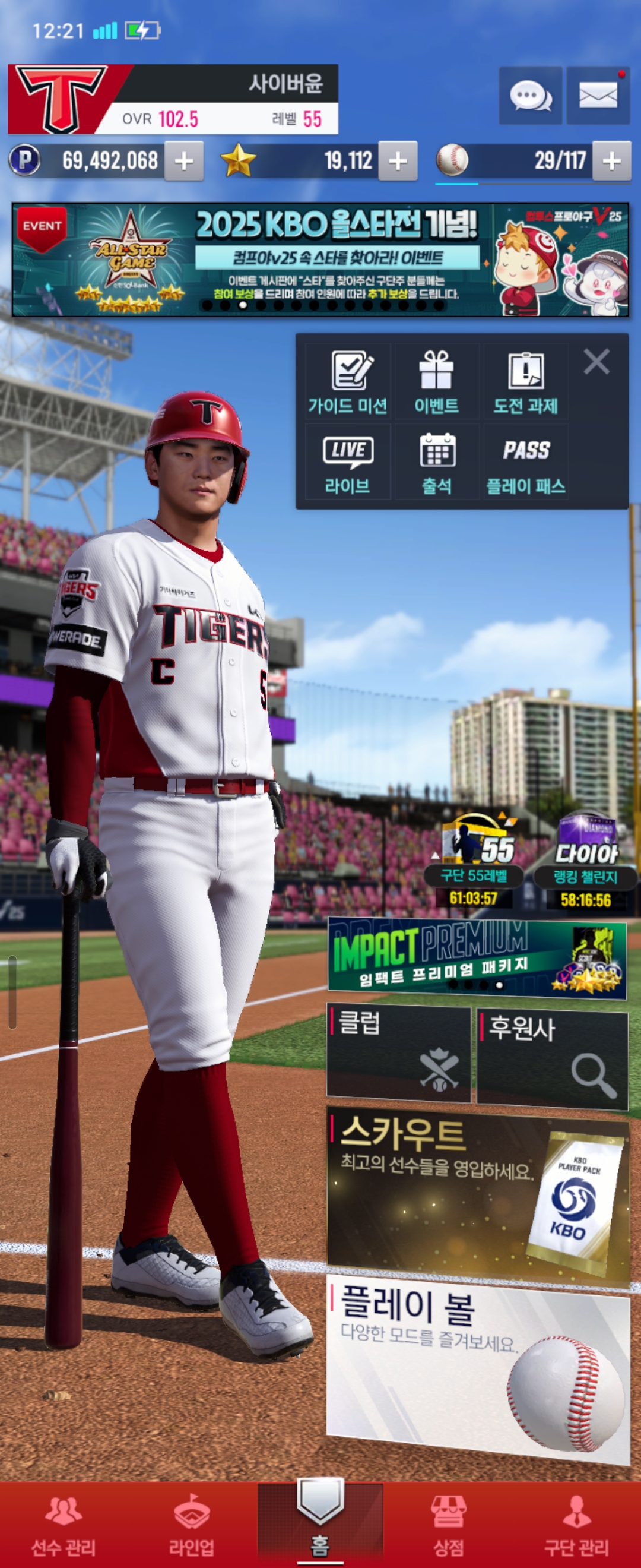Open the 클럽 club card

399,1054
